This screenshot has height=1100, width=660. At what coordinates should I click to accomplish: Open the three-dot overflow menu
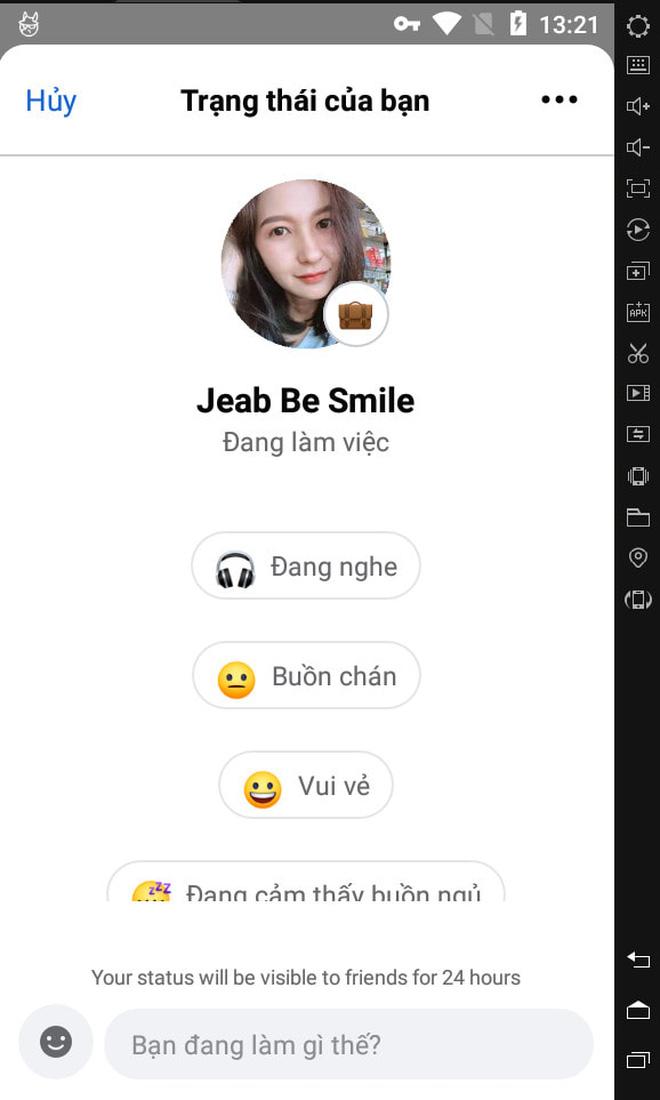(x=559, y=100)
